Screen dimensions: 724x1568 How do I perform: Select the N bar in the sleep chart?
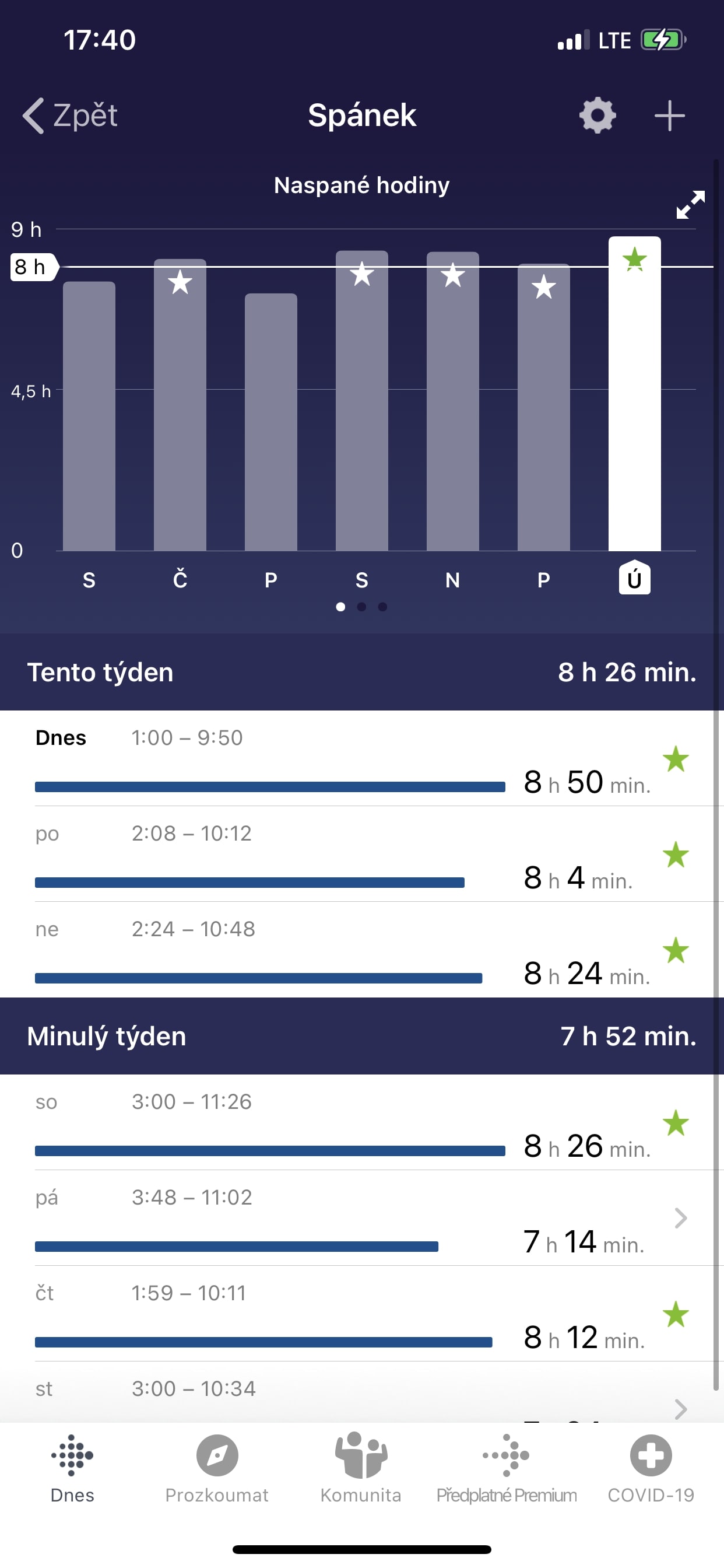[453, 401]
